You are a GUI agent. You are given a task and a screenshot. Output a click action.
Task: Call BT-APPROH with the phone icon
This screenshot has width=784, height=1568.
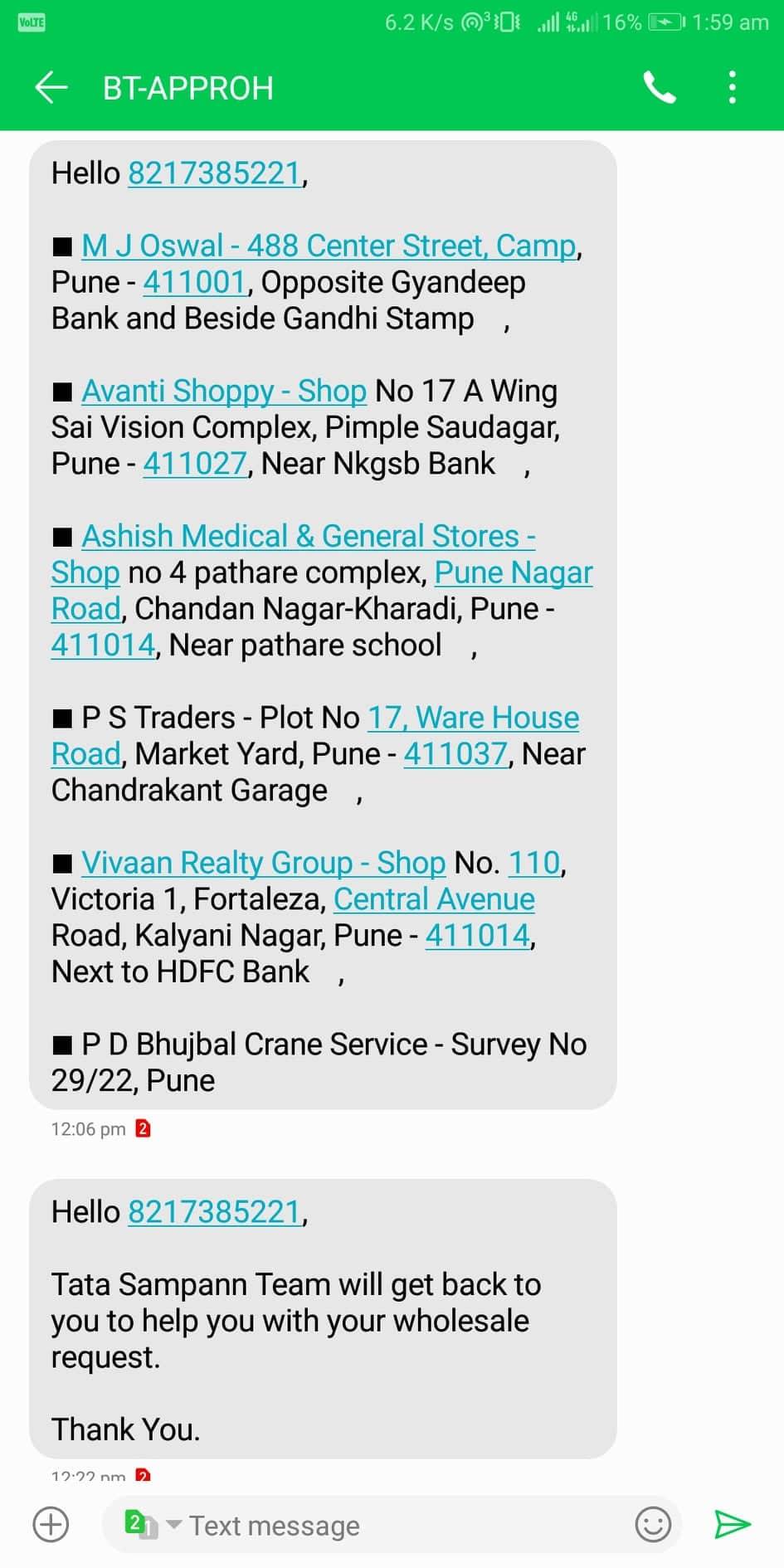pos(660,88)
